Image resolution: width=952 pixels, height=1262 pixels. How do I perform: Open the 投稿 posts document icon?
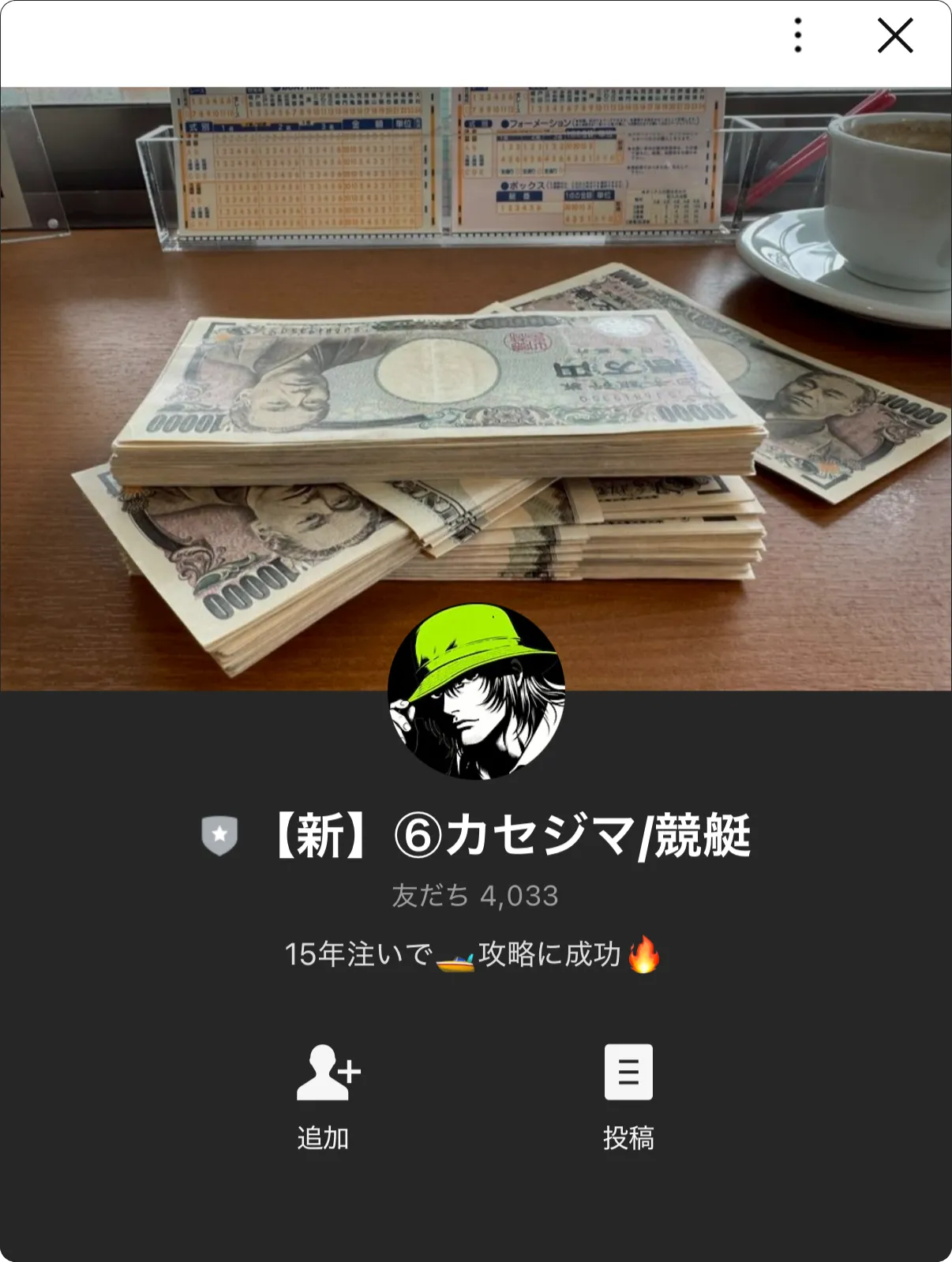[x=628, y=1073]
